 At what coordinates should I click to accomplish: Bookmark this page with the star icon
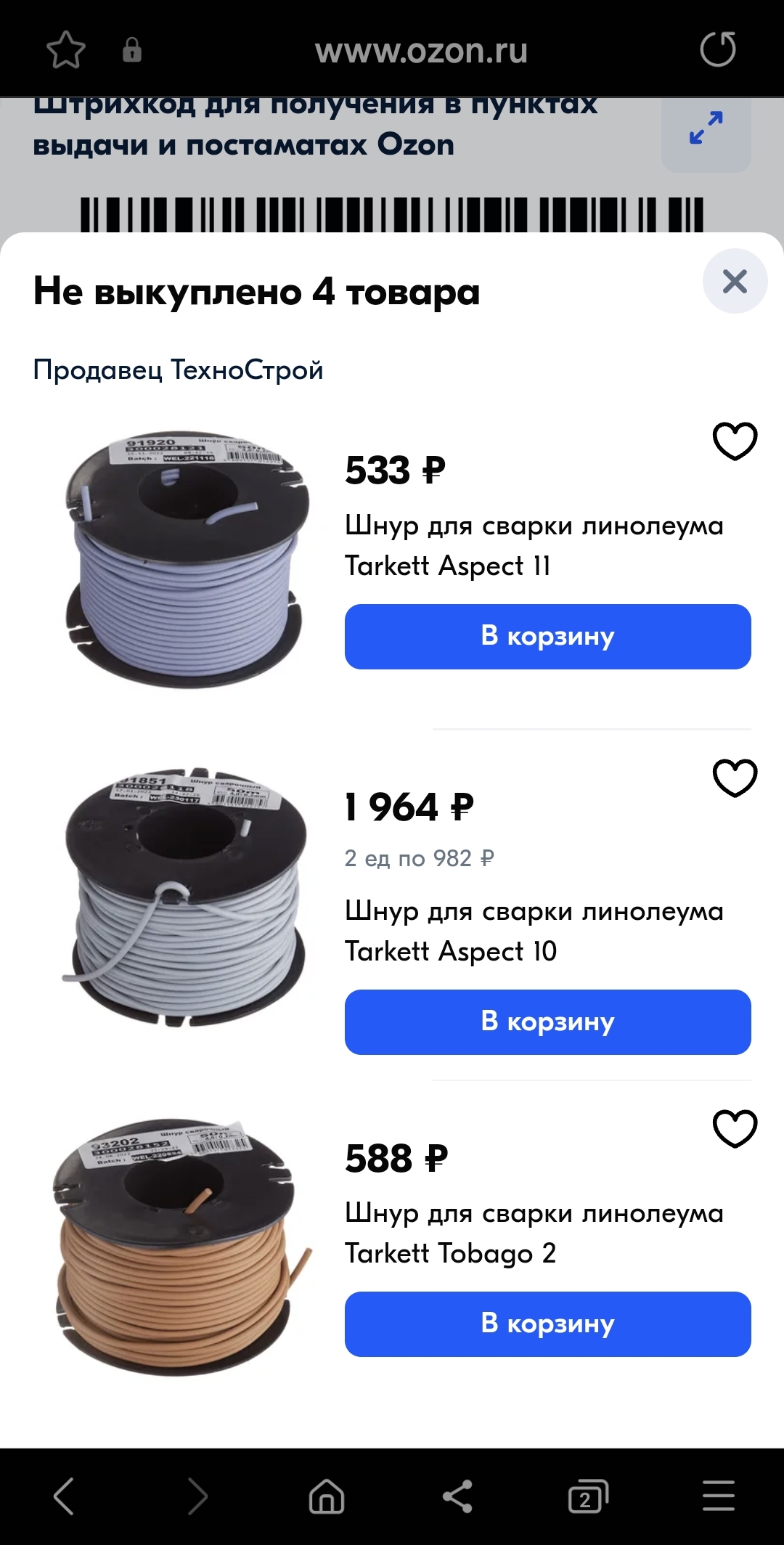(x=65, y=49)
